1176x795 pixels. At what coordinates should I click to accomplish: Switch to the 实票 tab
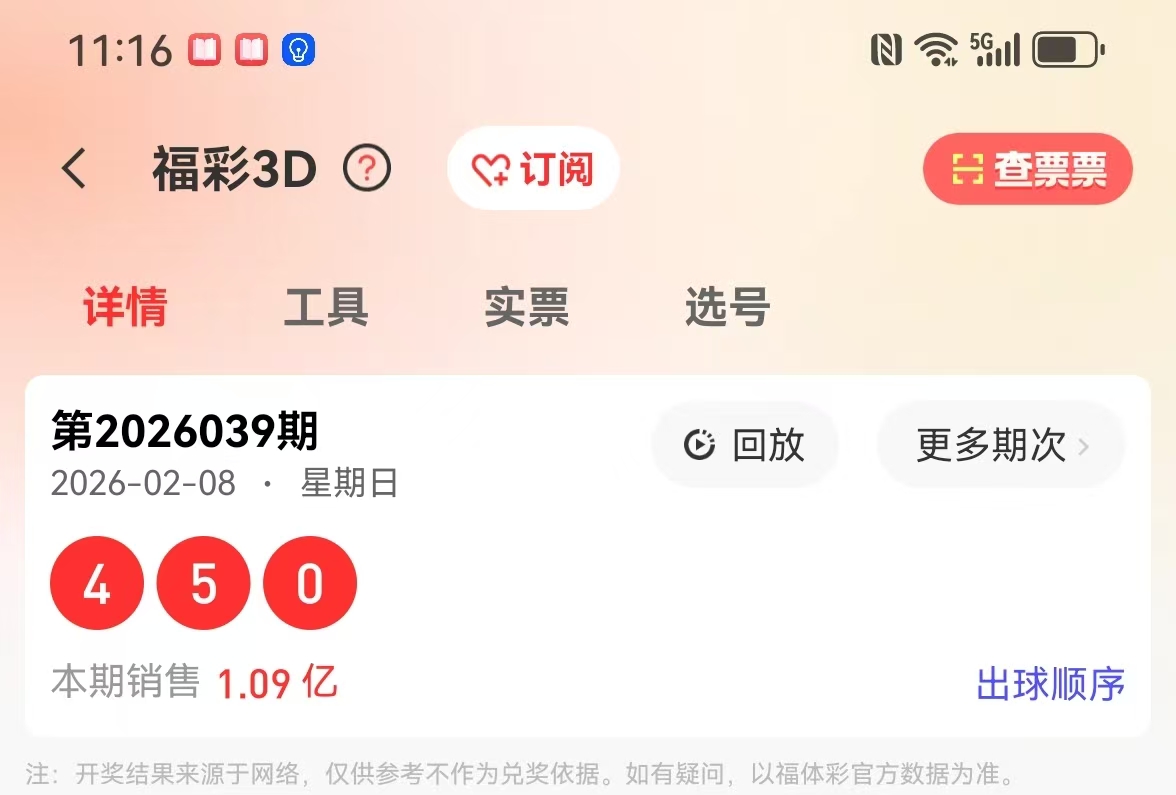[527, 308]
